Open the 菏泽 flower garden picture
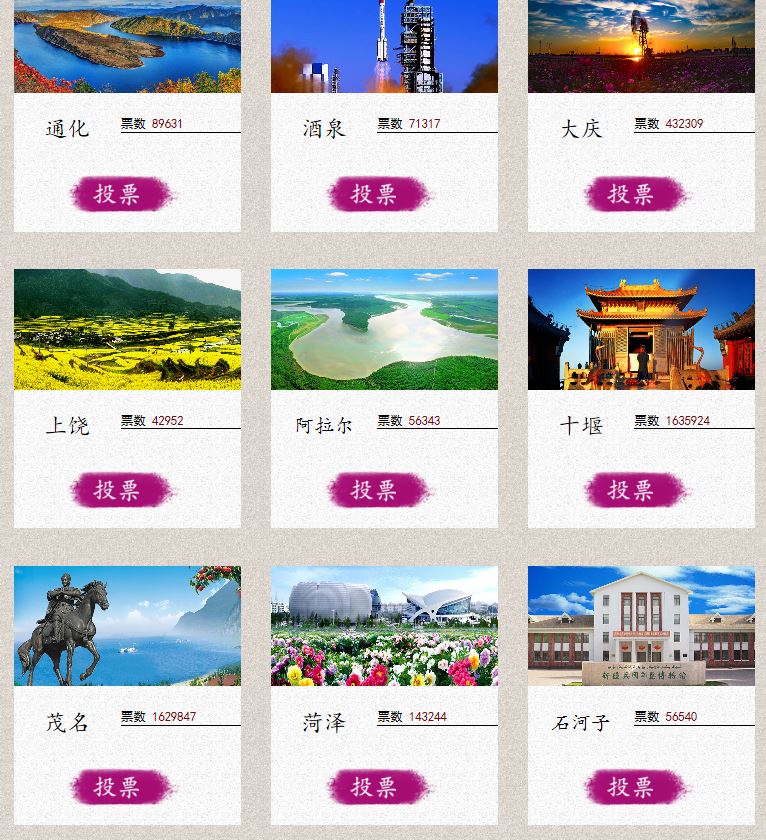 tap(384, 626)
